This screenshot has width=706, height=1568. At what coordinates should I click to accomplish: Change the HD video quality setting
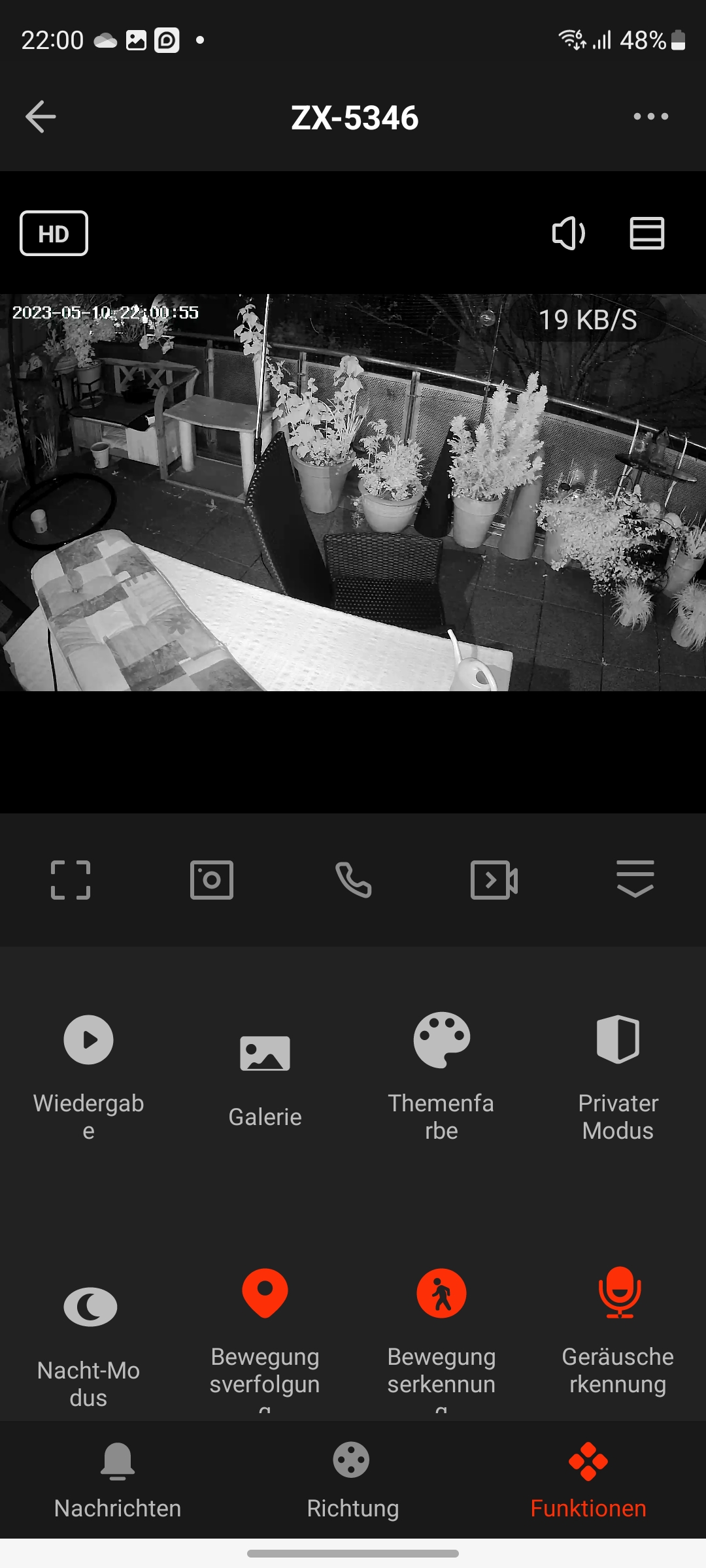coord(54,233)
